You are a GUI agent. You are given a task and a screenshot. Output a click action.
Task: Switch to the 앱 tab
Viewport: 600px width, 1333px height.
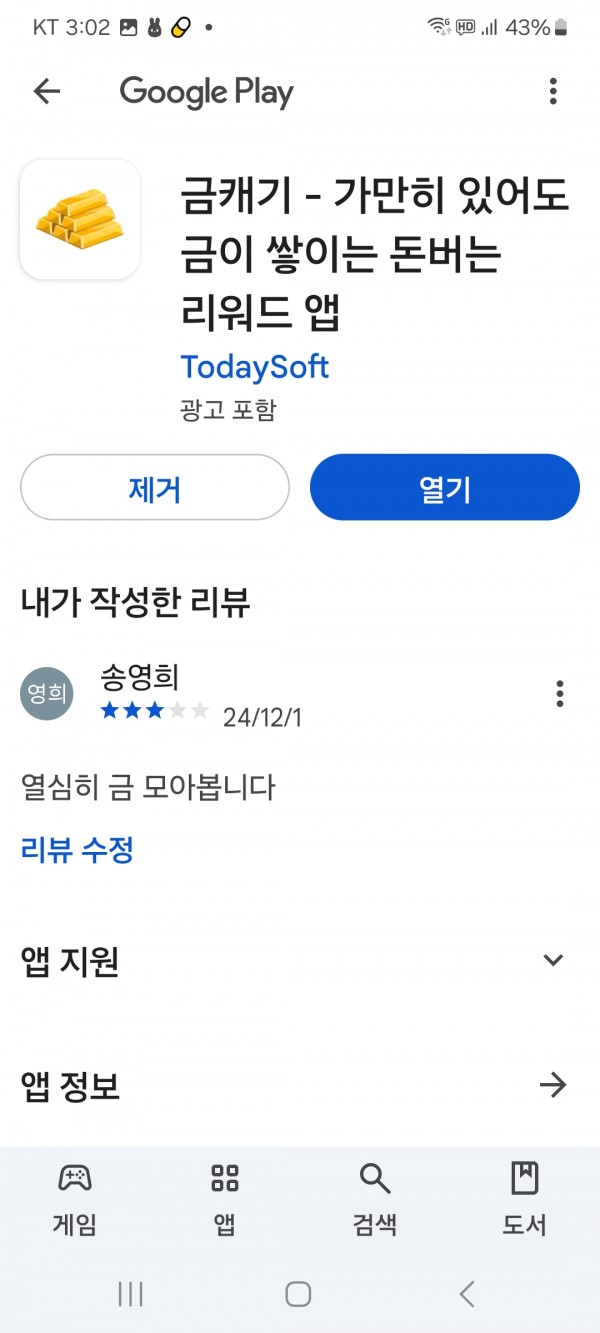pyautogui.click(x=225, y=1198)
